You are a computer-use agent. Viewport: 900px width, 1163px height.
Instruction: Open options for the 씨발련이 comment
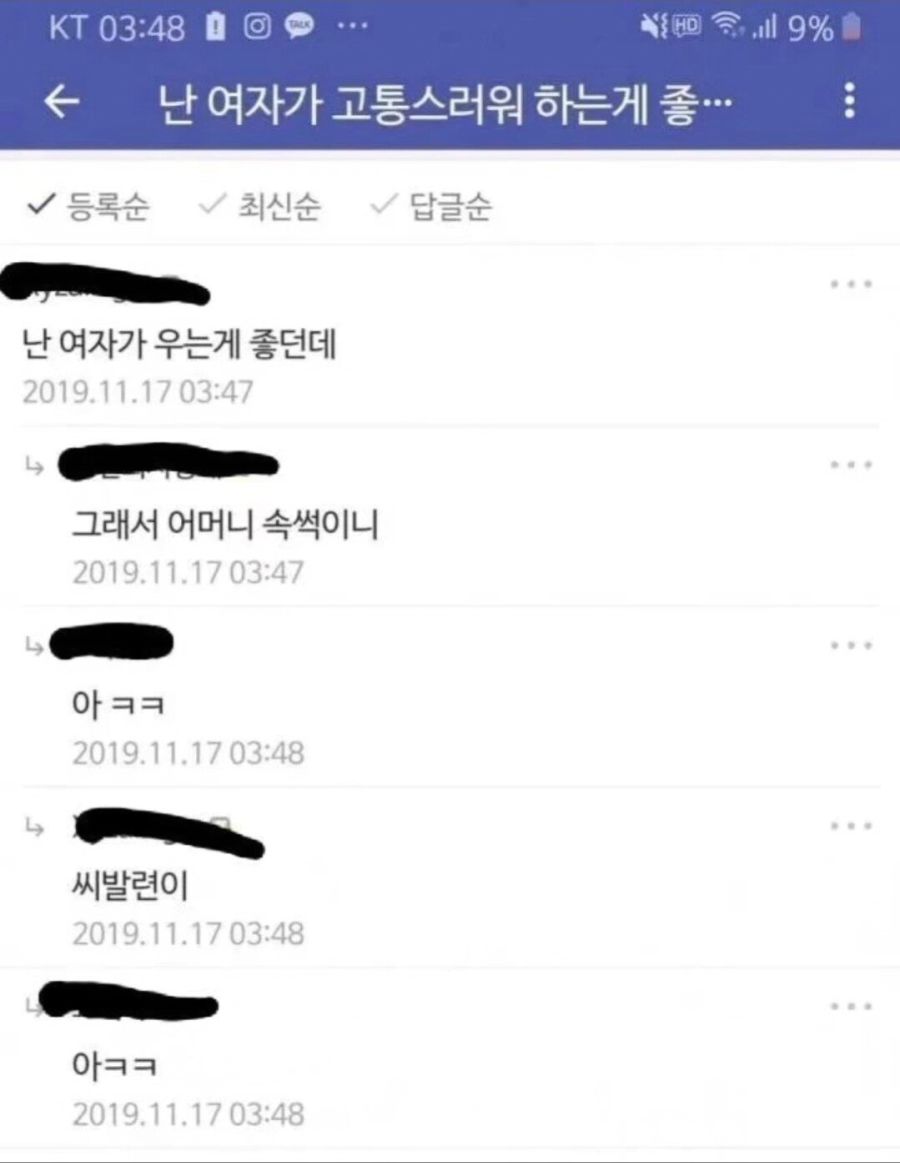click(x=851, y=825)
